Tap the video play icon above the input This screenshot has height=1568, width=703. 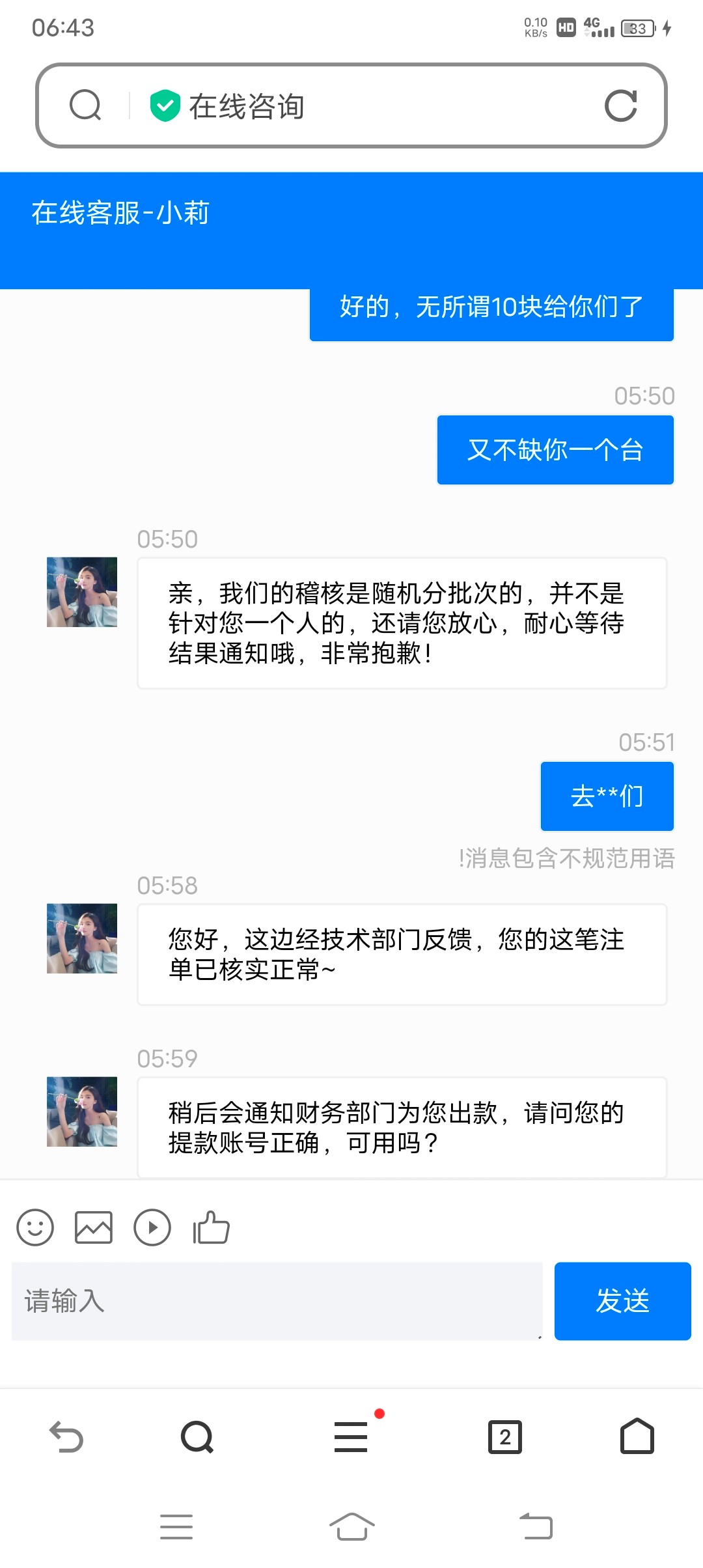pyautogui.click(x=152, y=1227)
